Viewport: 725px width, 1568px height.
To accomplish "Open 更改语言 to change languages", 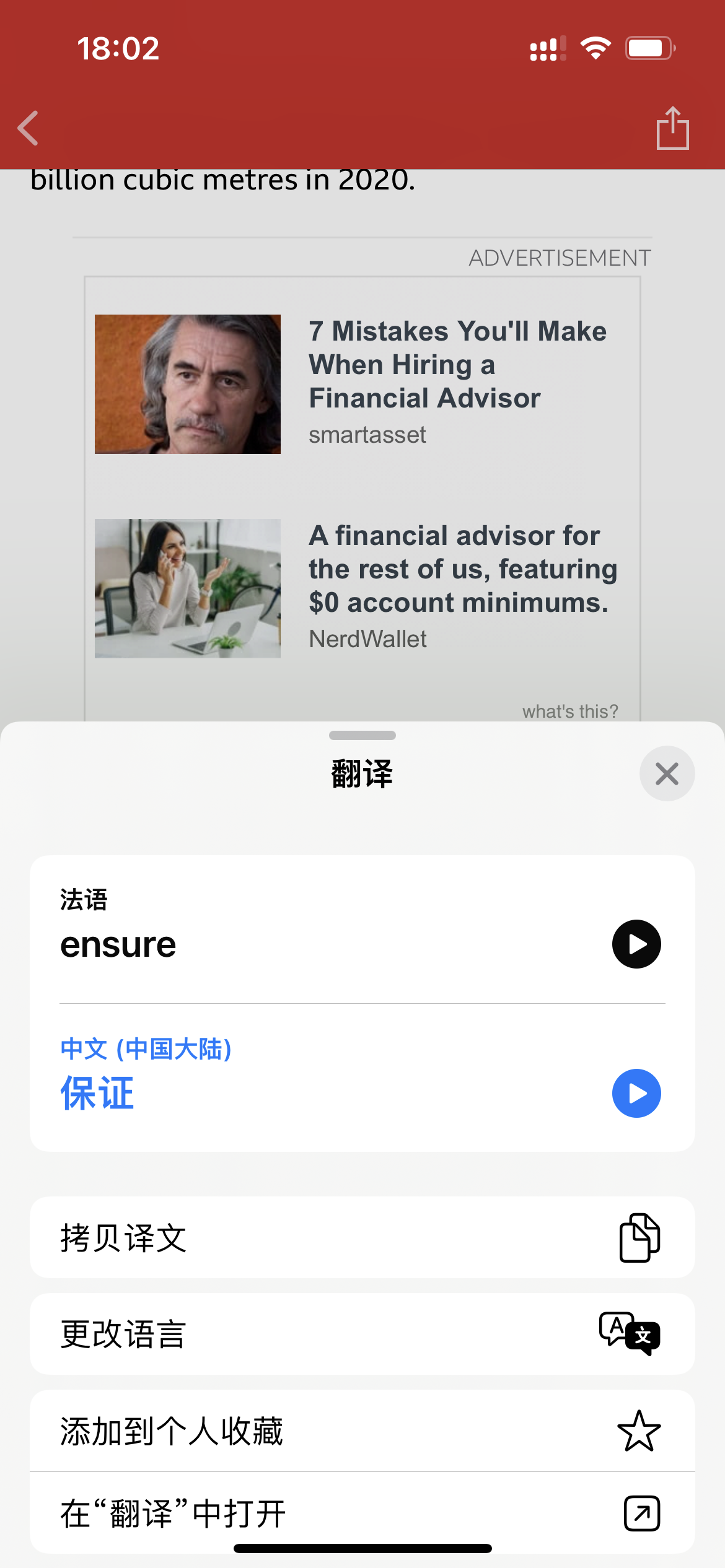I will tap(362, 1333).
